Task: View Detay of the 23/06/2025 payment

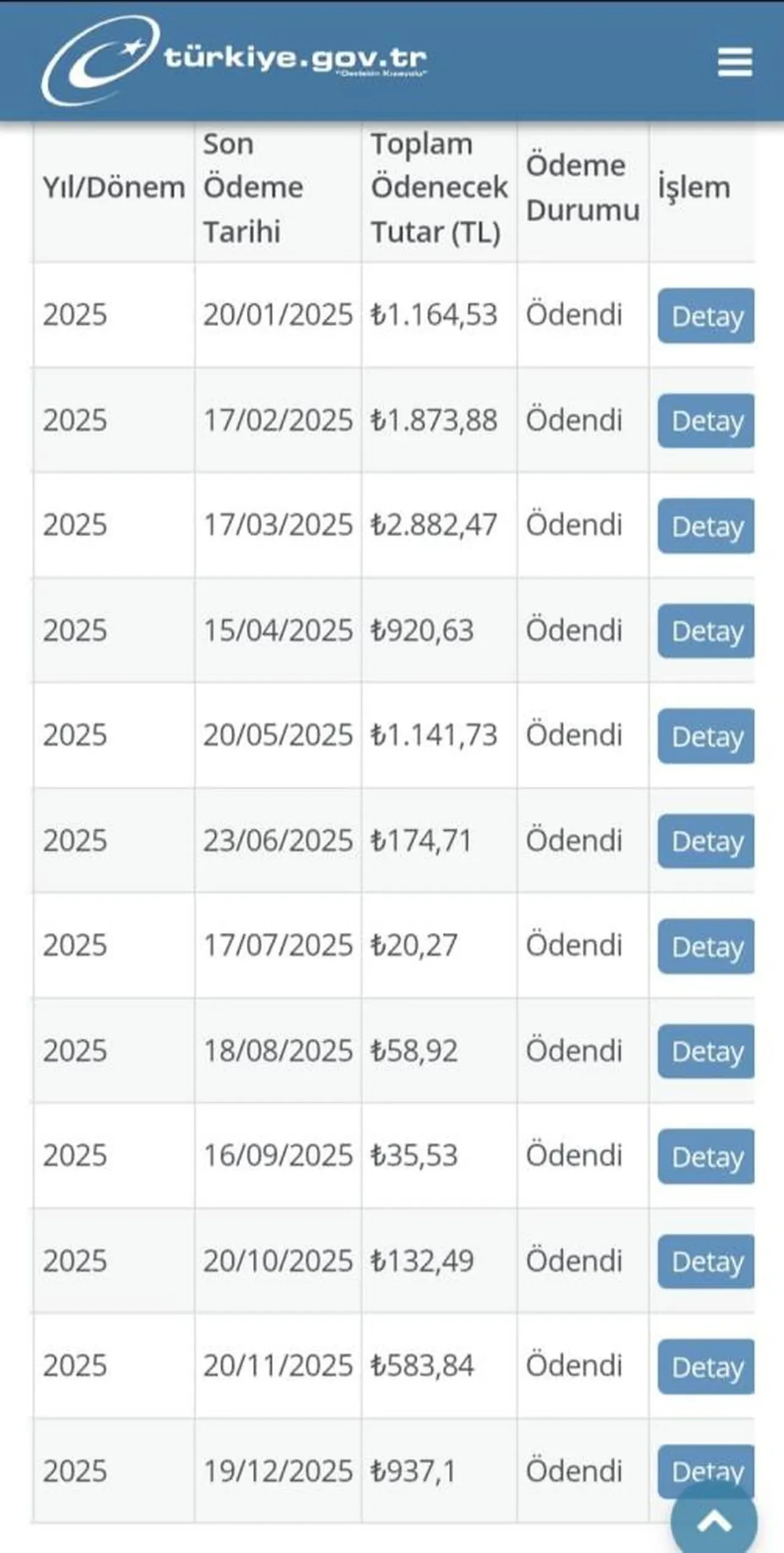Action: click(706, 841)
